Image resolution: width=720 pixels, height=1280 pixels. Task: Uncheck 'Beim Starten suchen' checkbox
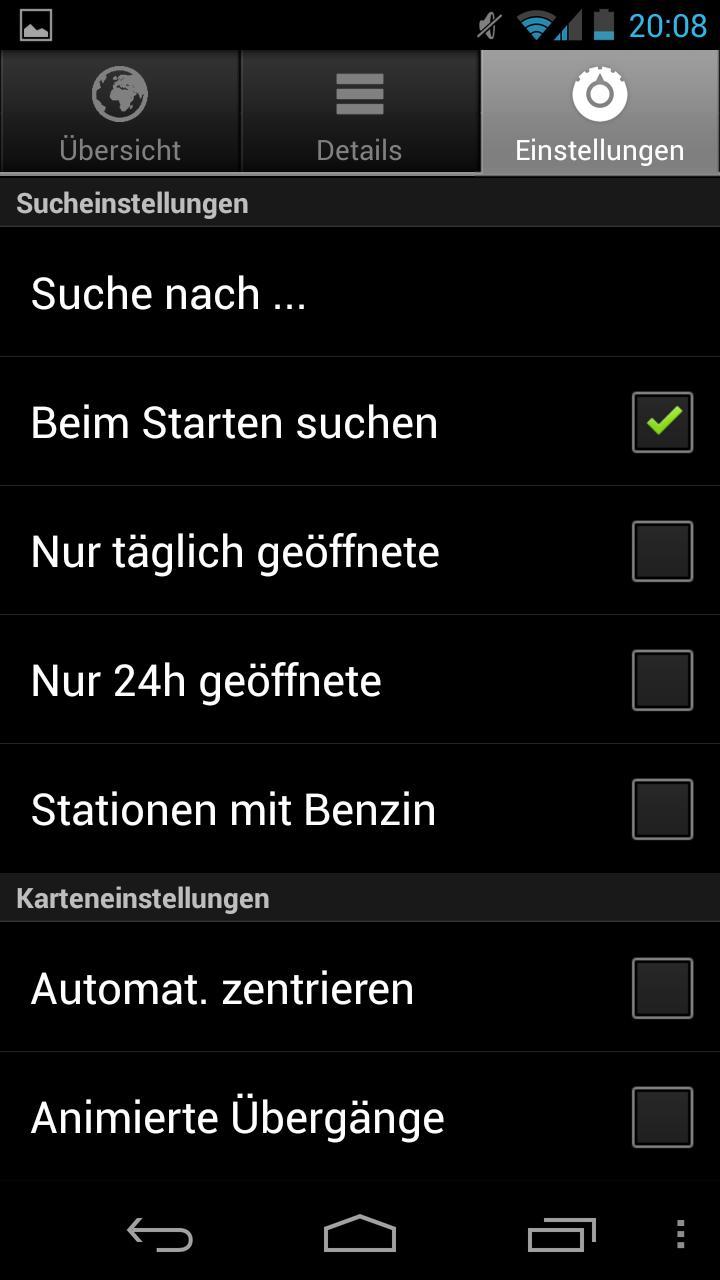[662, 422]
